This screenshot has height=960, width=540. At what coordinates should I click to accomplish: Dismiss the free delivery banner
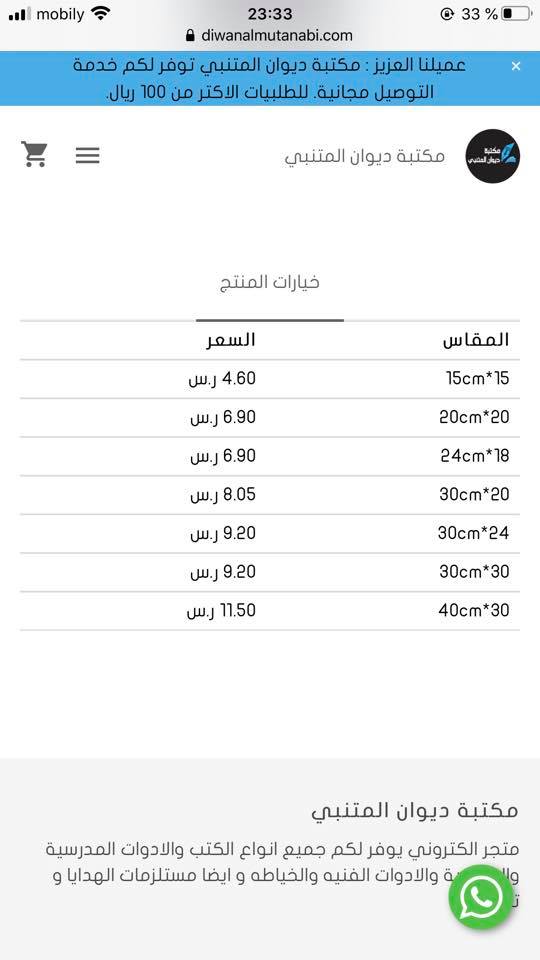(516, 66)
